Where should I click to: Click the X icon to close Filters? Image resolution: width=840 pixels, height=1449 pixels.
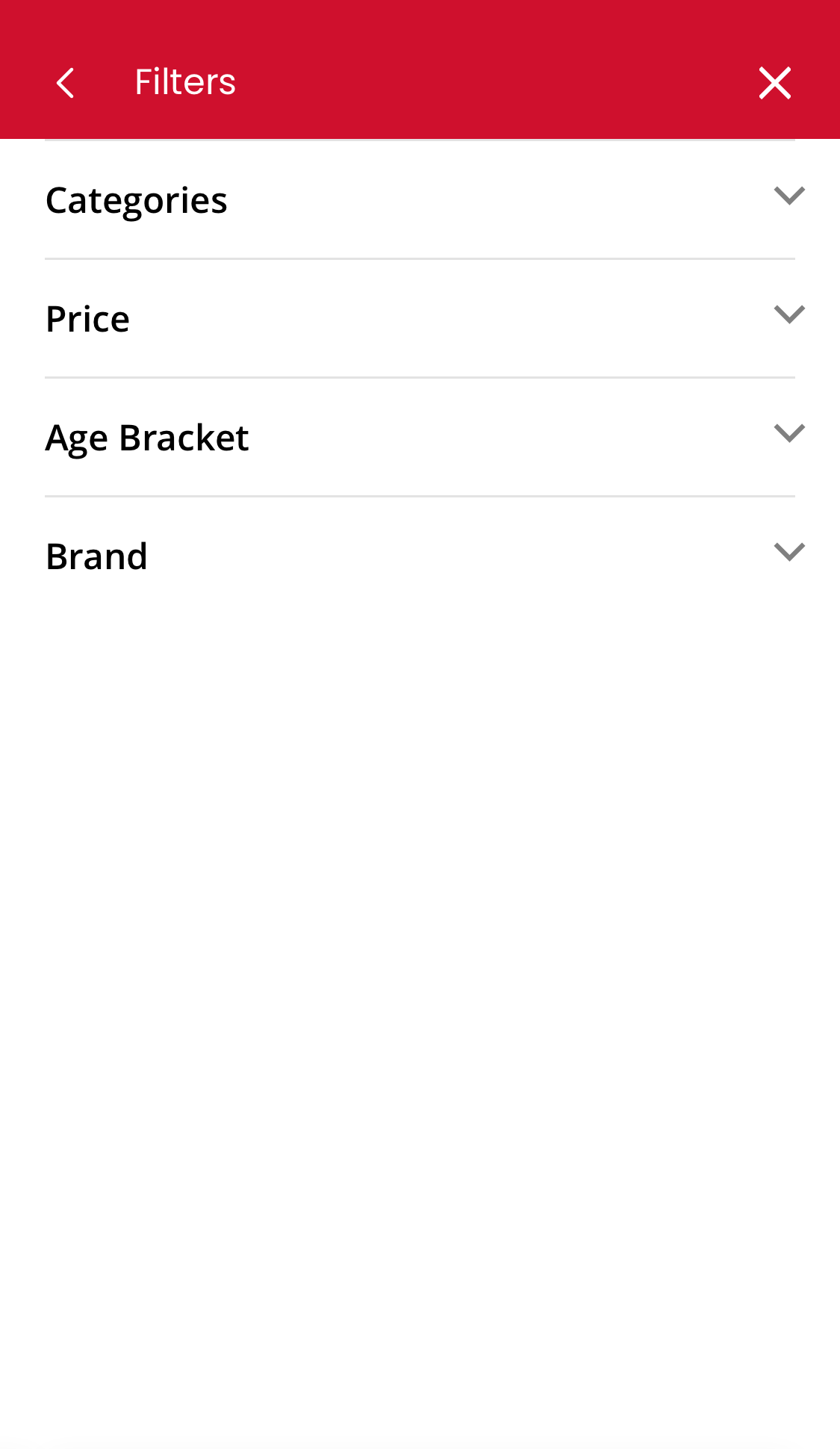pyautogui.click(x=775, y=82)
